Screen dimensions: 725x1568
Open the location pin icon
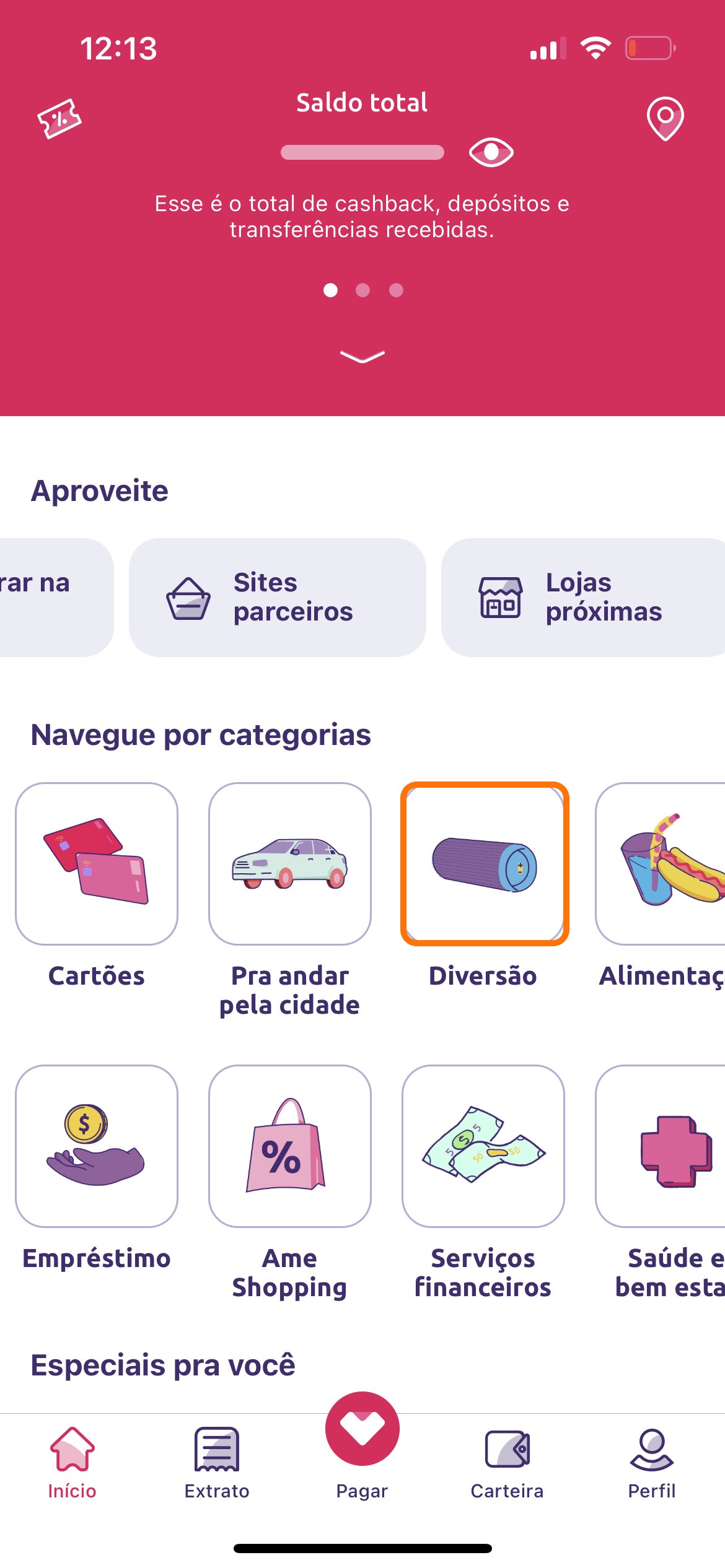coord(665,118)
